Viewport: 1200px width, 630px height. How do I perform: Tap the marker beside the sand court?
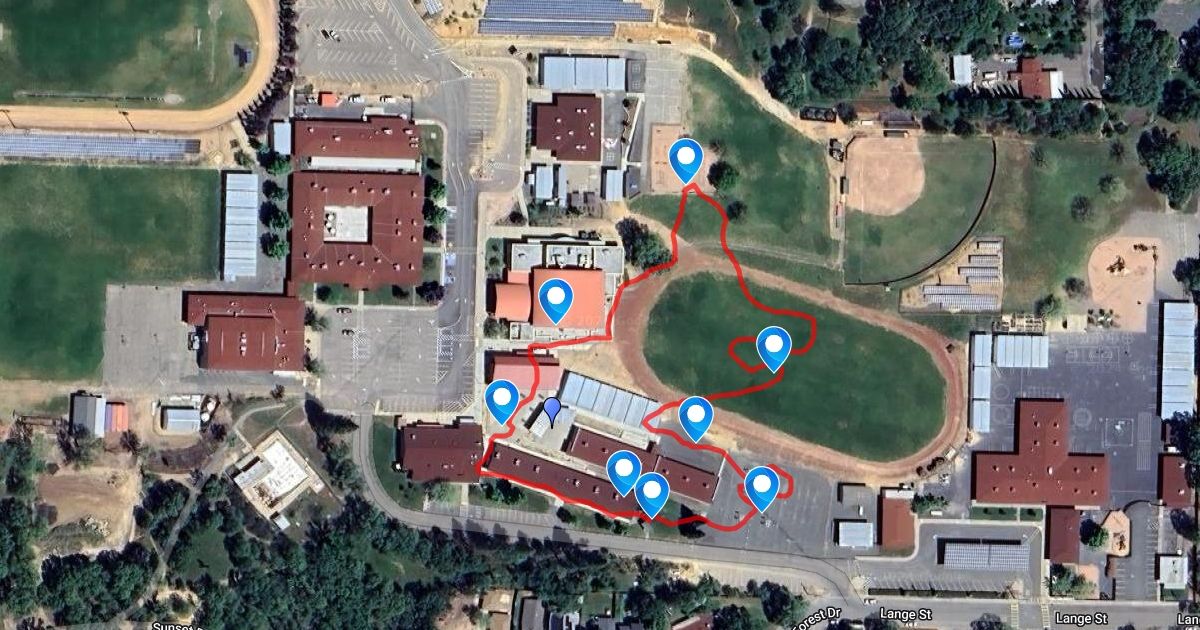pyautogui.click(x=686, y=159)
